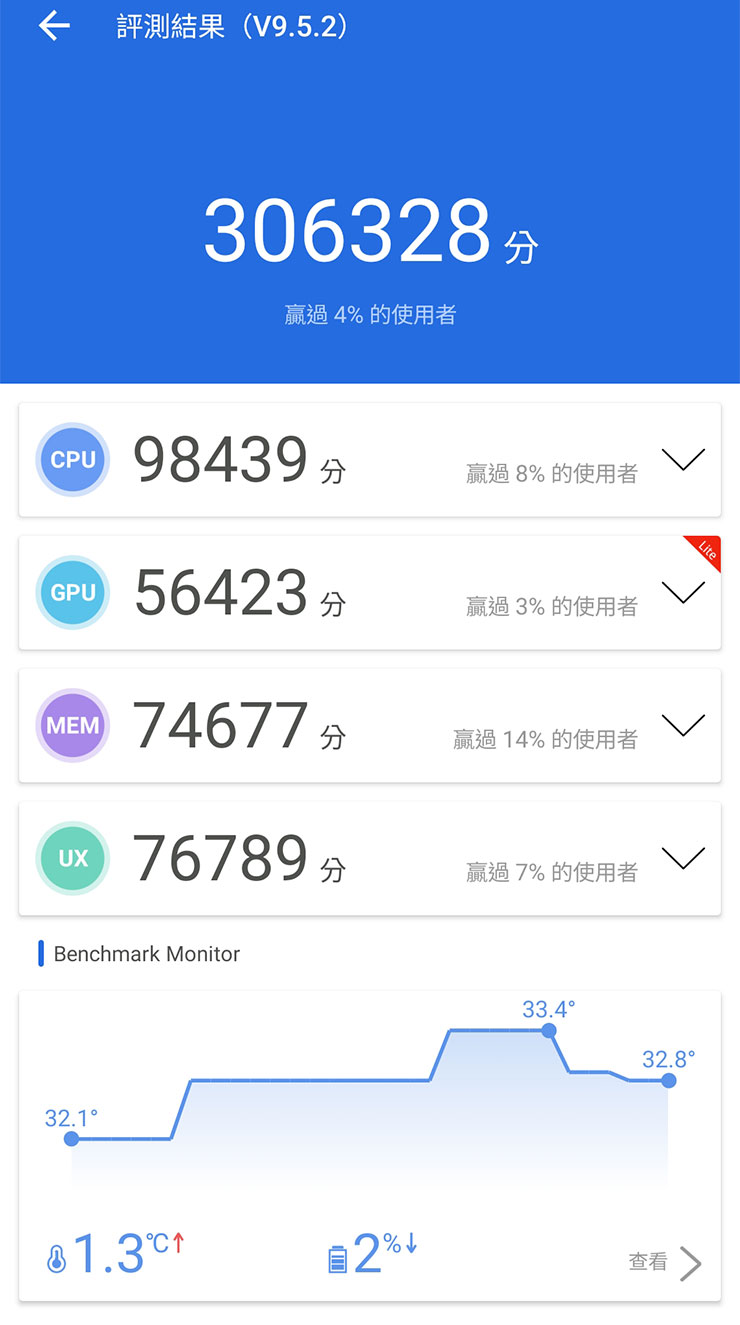This screenshot has width=740, height=1325.
Task: Tap the 32.8° endpoint on temperature graph
Action: coord(668,1081)
